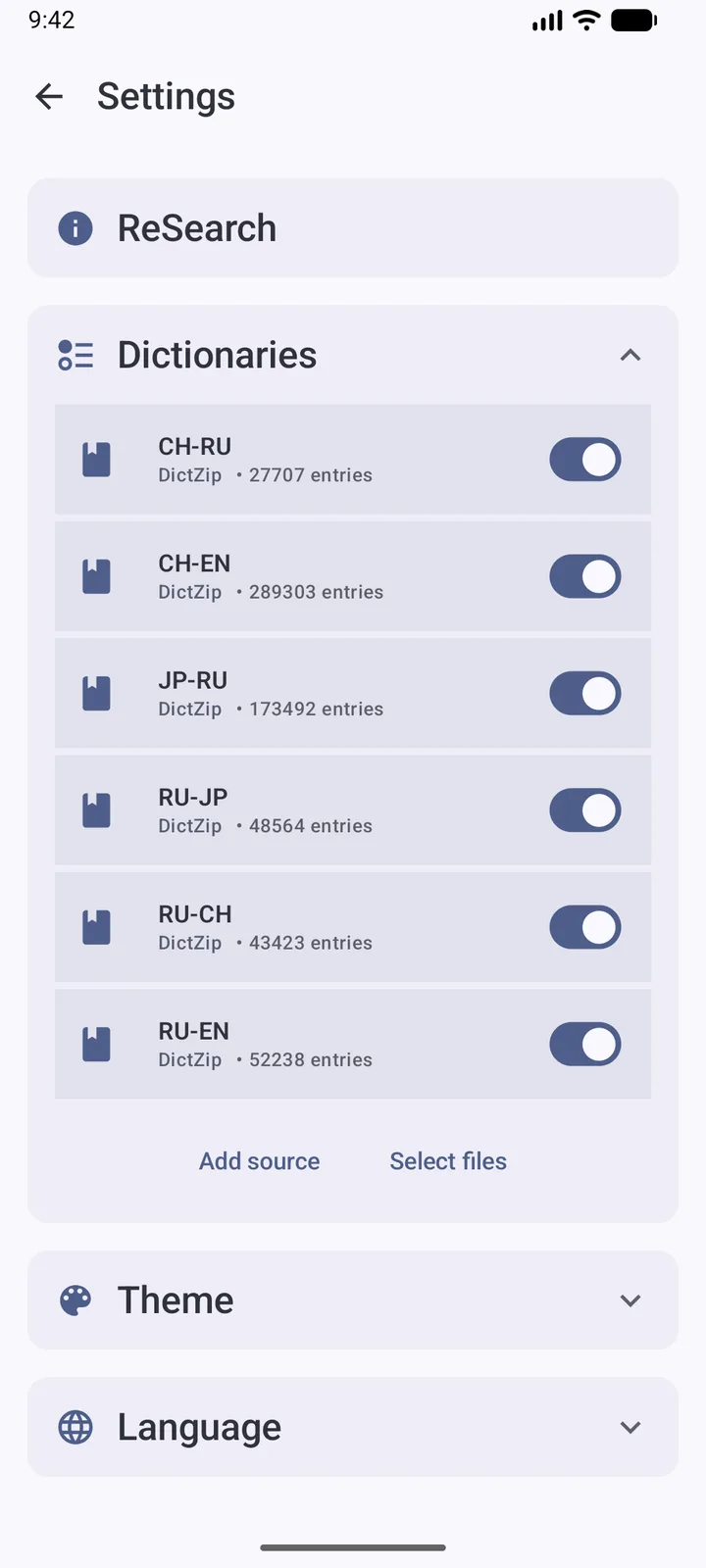Disable the CH-RU dictionary

tap(585, 460)
